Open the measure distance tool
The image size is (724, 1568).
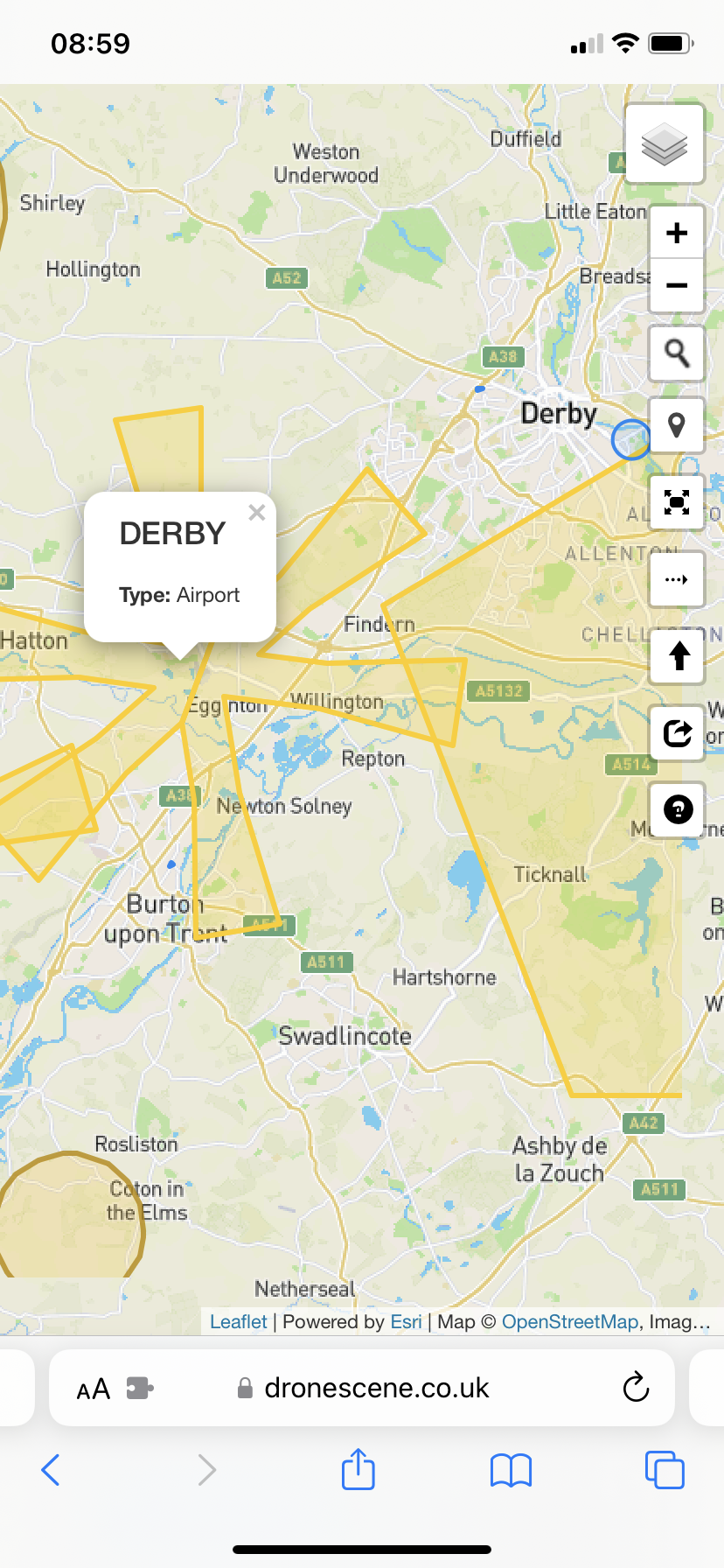(x=676, y=579)
